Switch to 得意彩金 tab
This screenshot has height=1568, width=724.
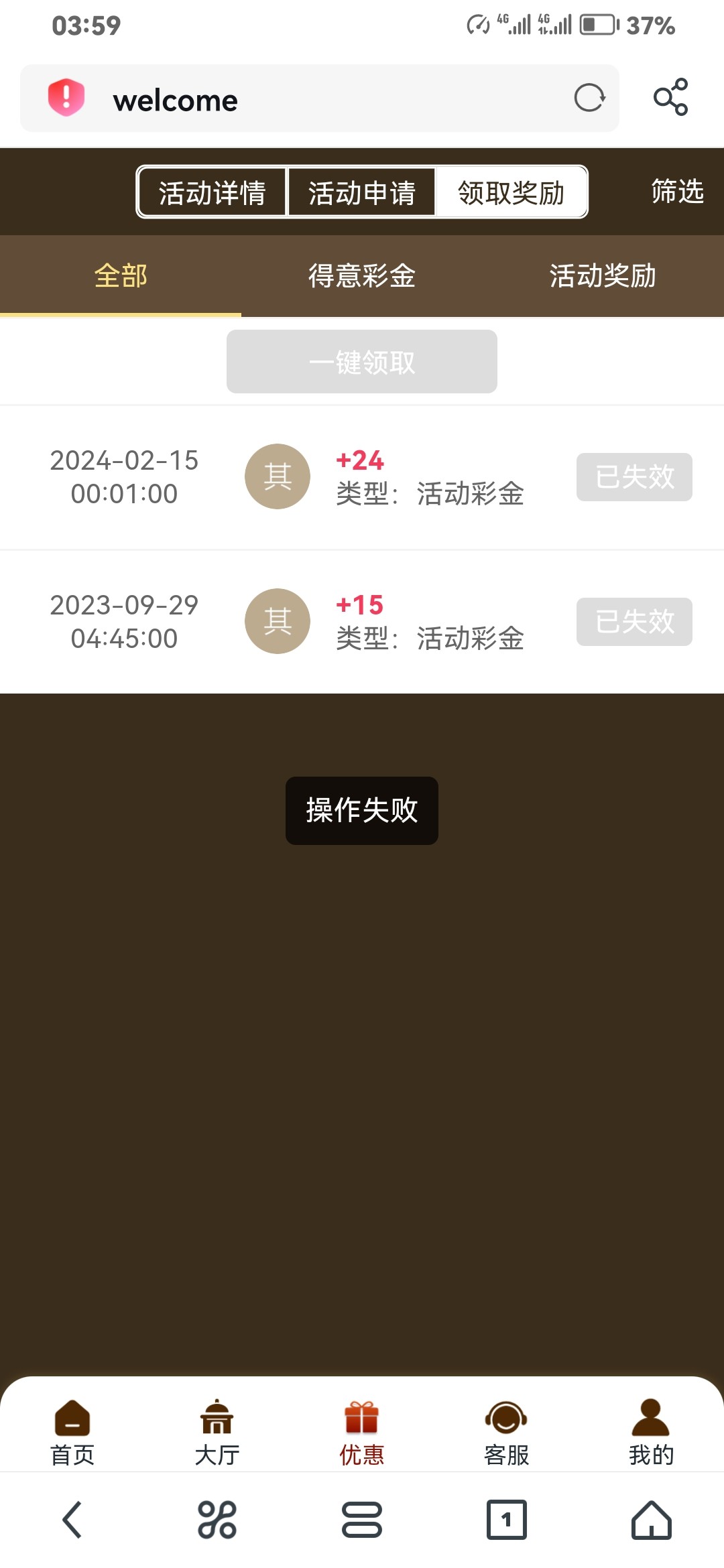coord(362,276)
